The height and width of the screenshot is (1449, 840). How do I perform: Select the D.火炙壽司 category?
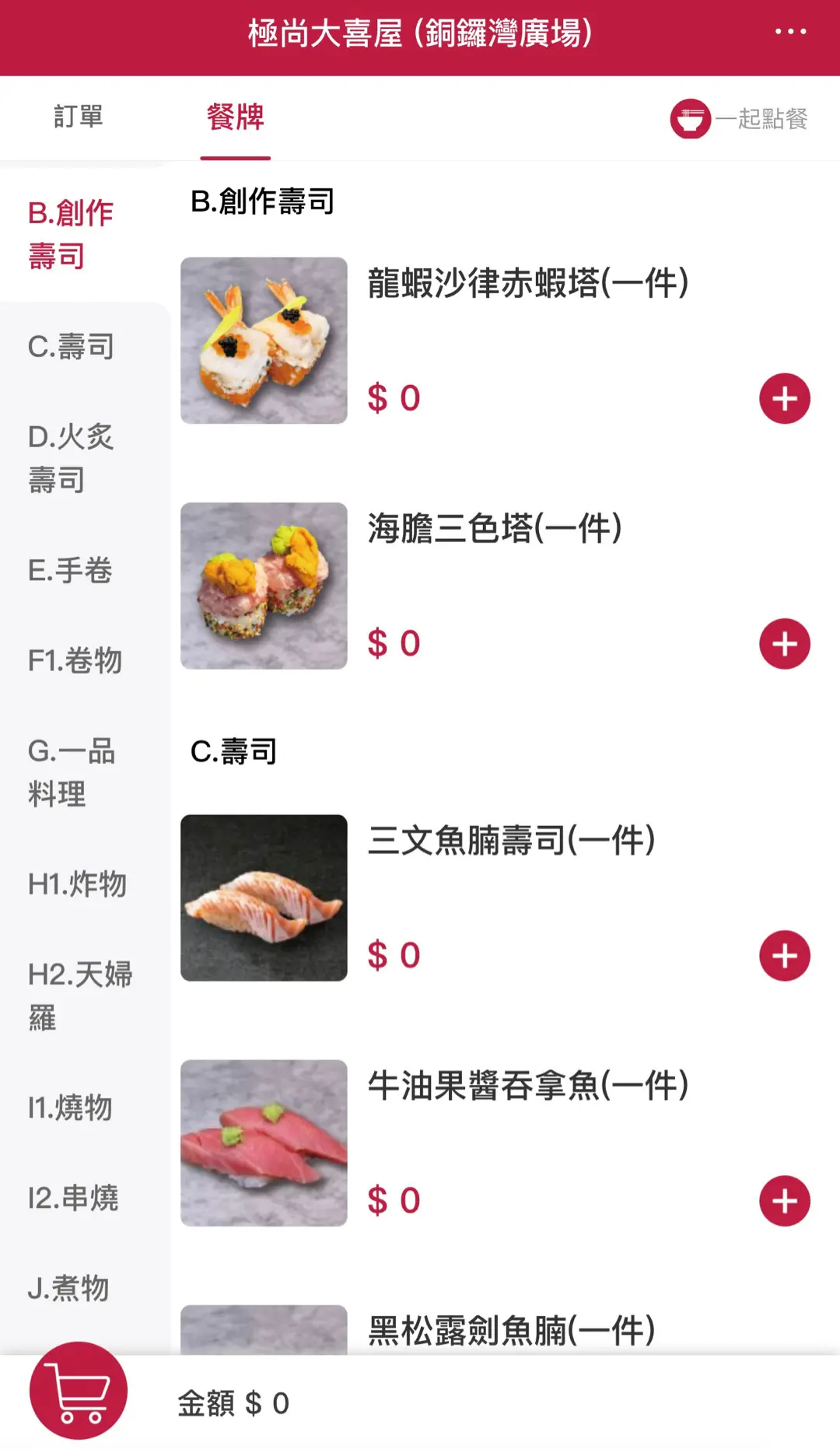click(72, 458)
